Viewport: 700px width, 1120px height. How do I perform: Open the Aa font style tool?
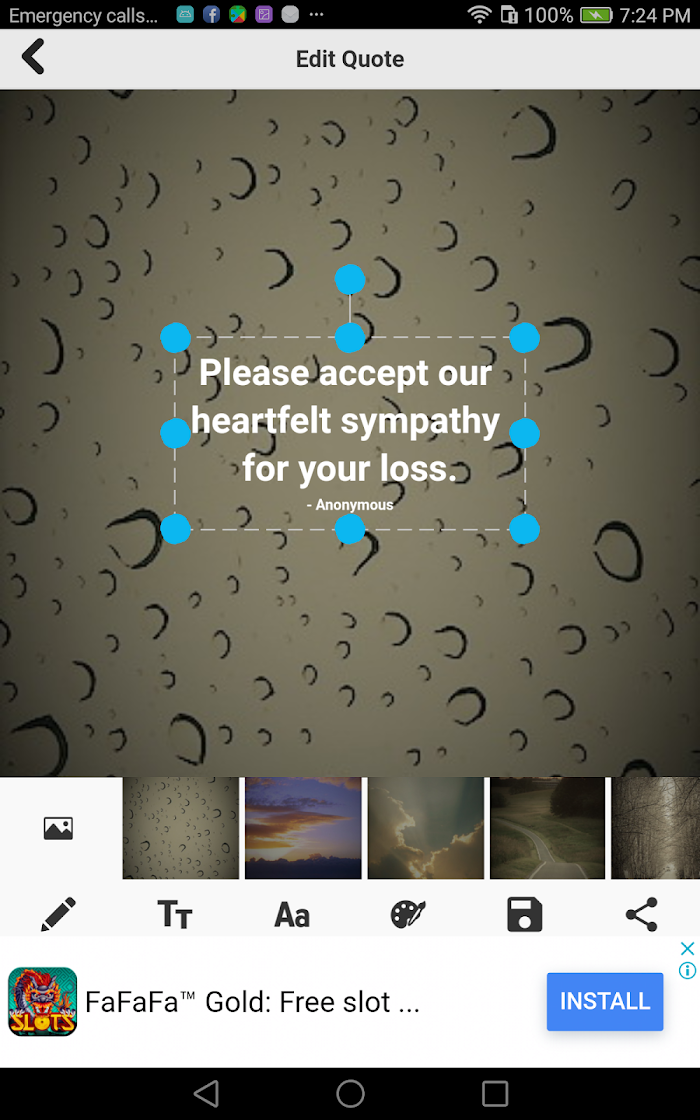[292, 914]
